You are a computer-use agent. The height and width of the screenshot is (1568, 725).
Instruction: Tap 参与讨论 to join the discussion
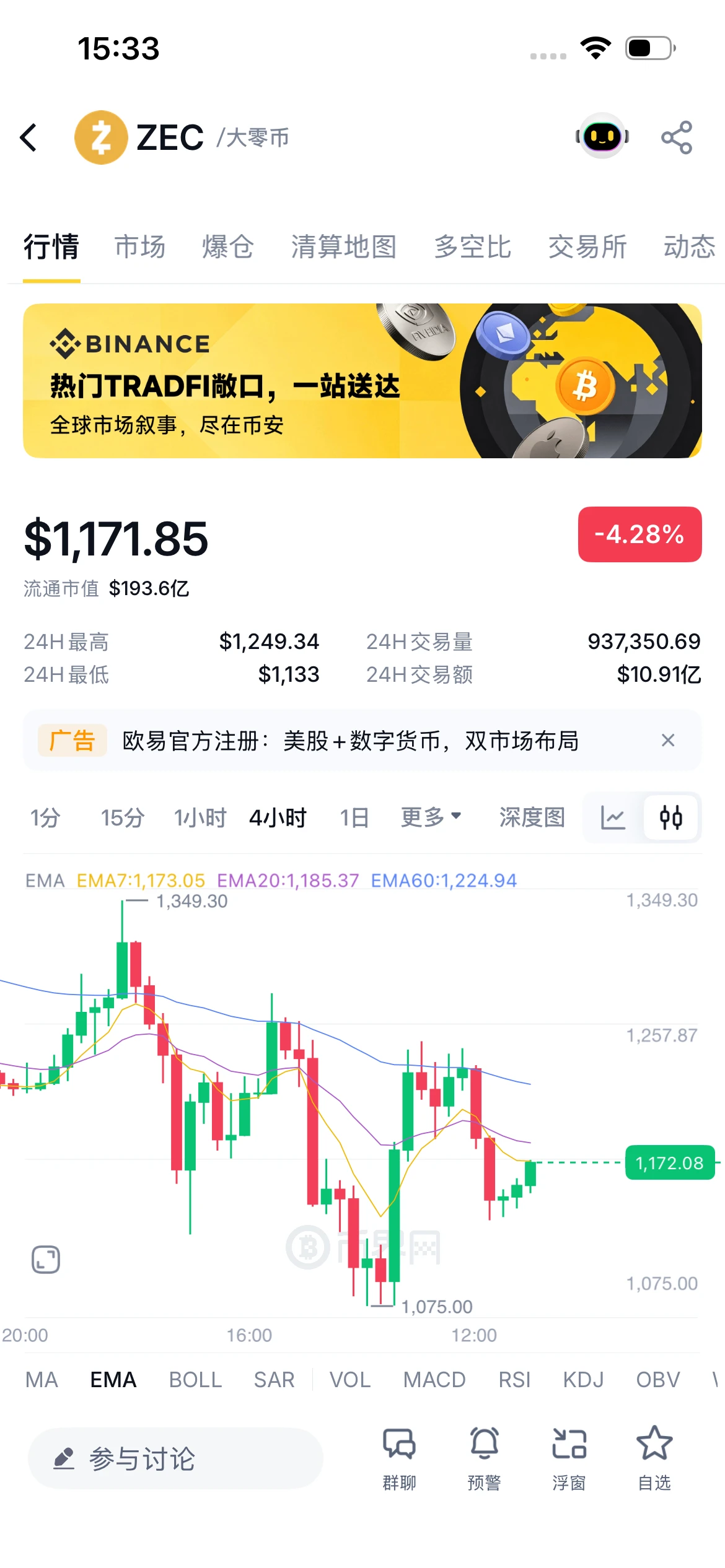point(175,1458)
